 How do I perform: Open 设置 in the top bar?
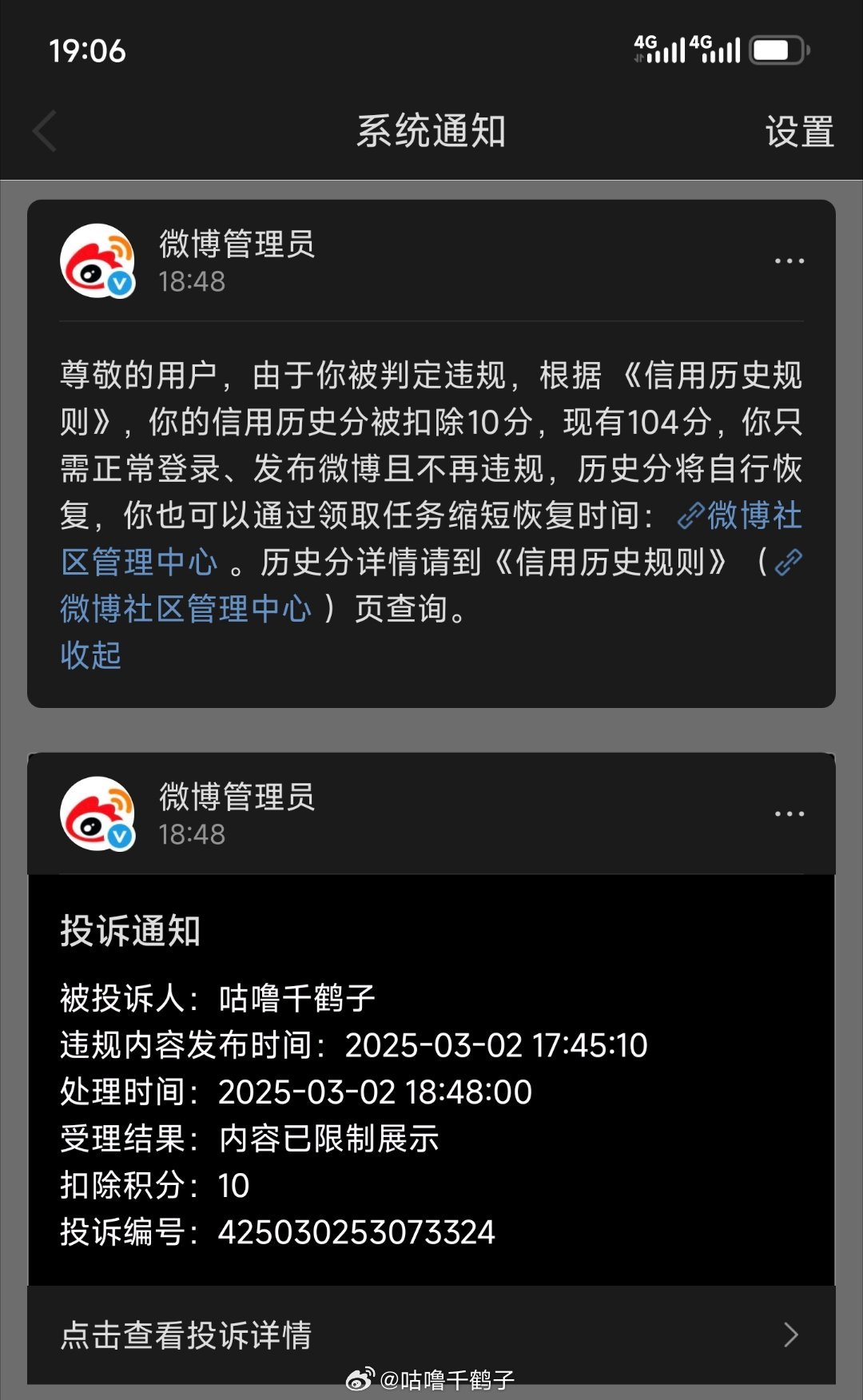point(799,132)
